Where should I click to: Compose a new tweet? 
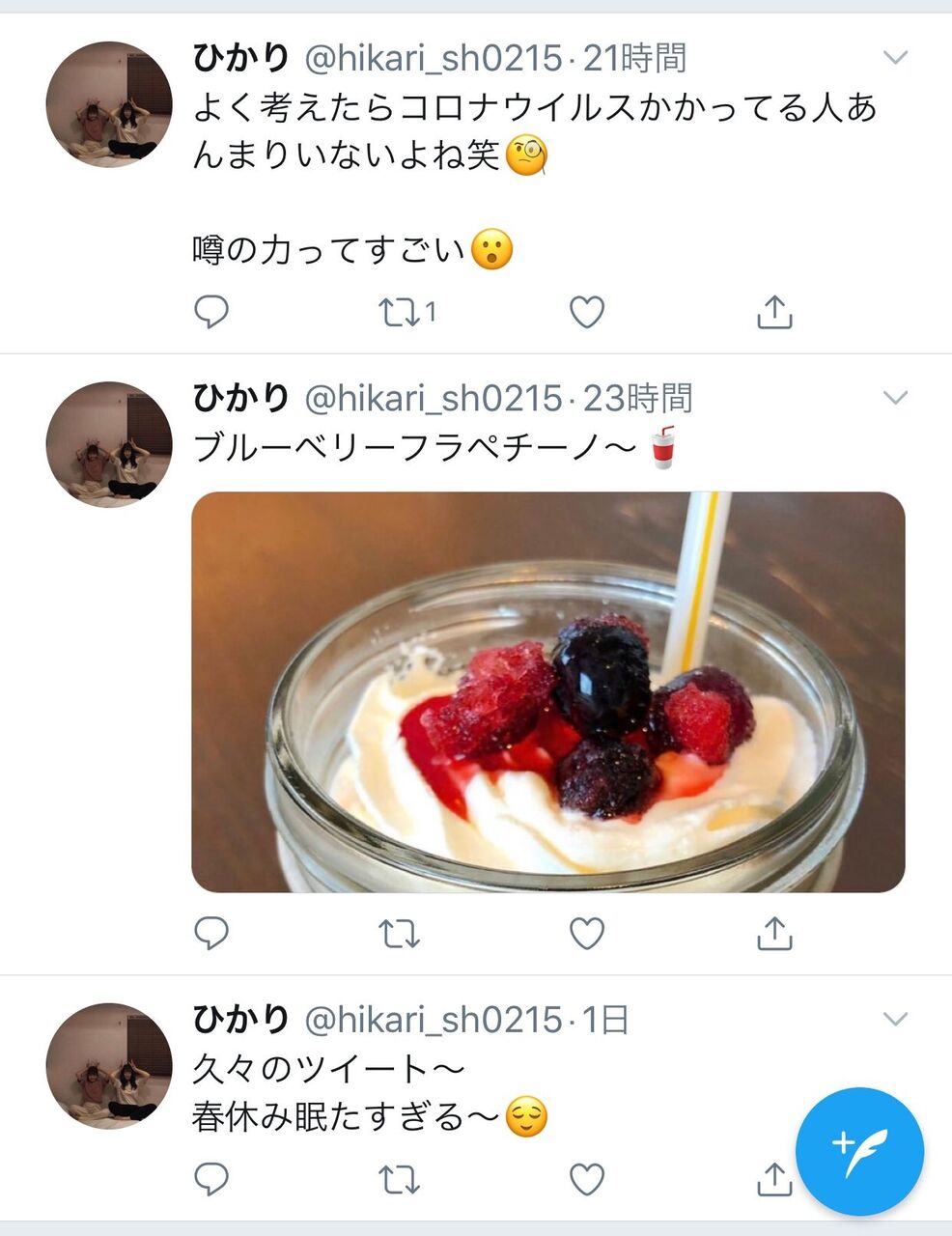(859, 1151)
